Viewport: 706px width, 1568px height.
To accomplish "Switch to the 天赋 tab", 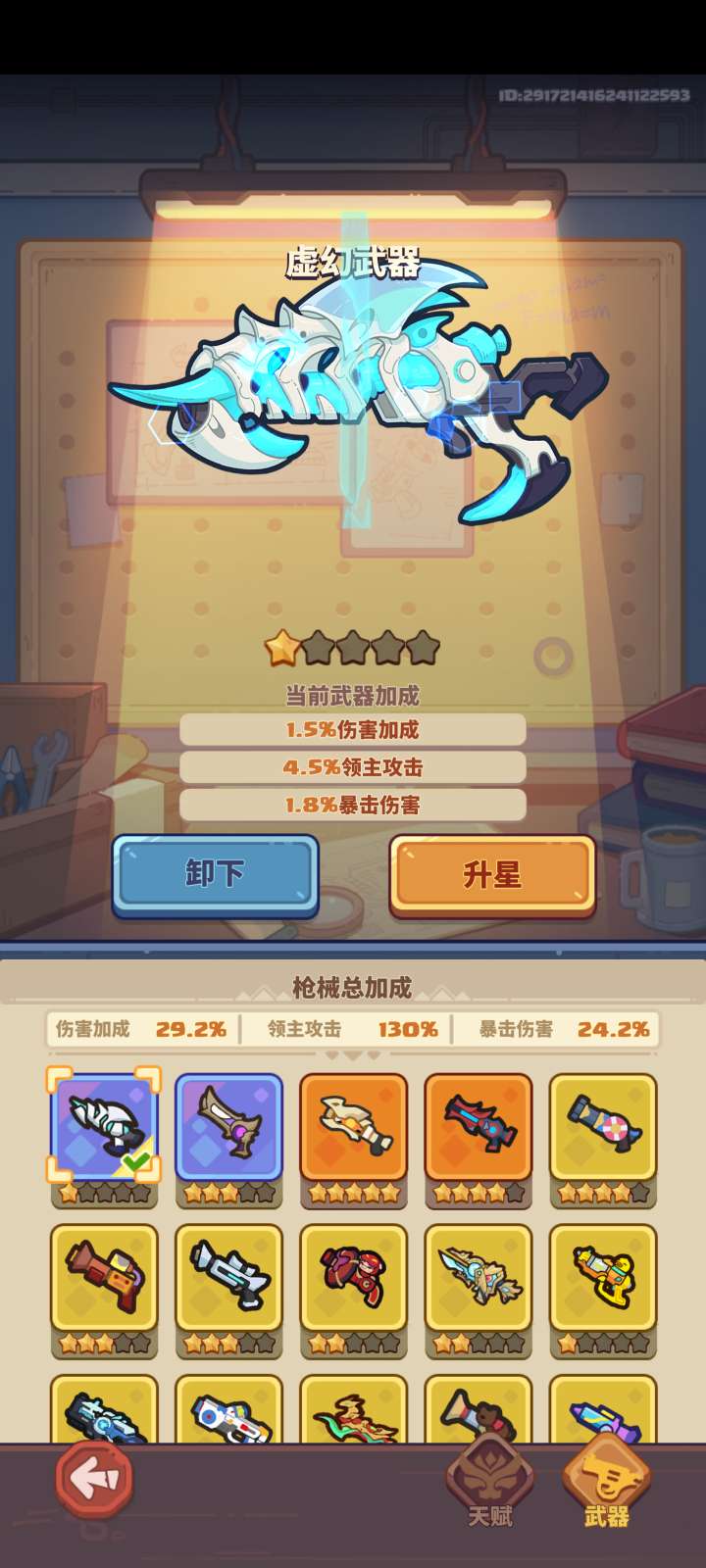I will point(489,1485).
